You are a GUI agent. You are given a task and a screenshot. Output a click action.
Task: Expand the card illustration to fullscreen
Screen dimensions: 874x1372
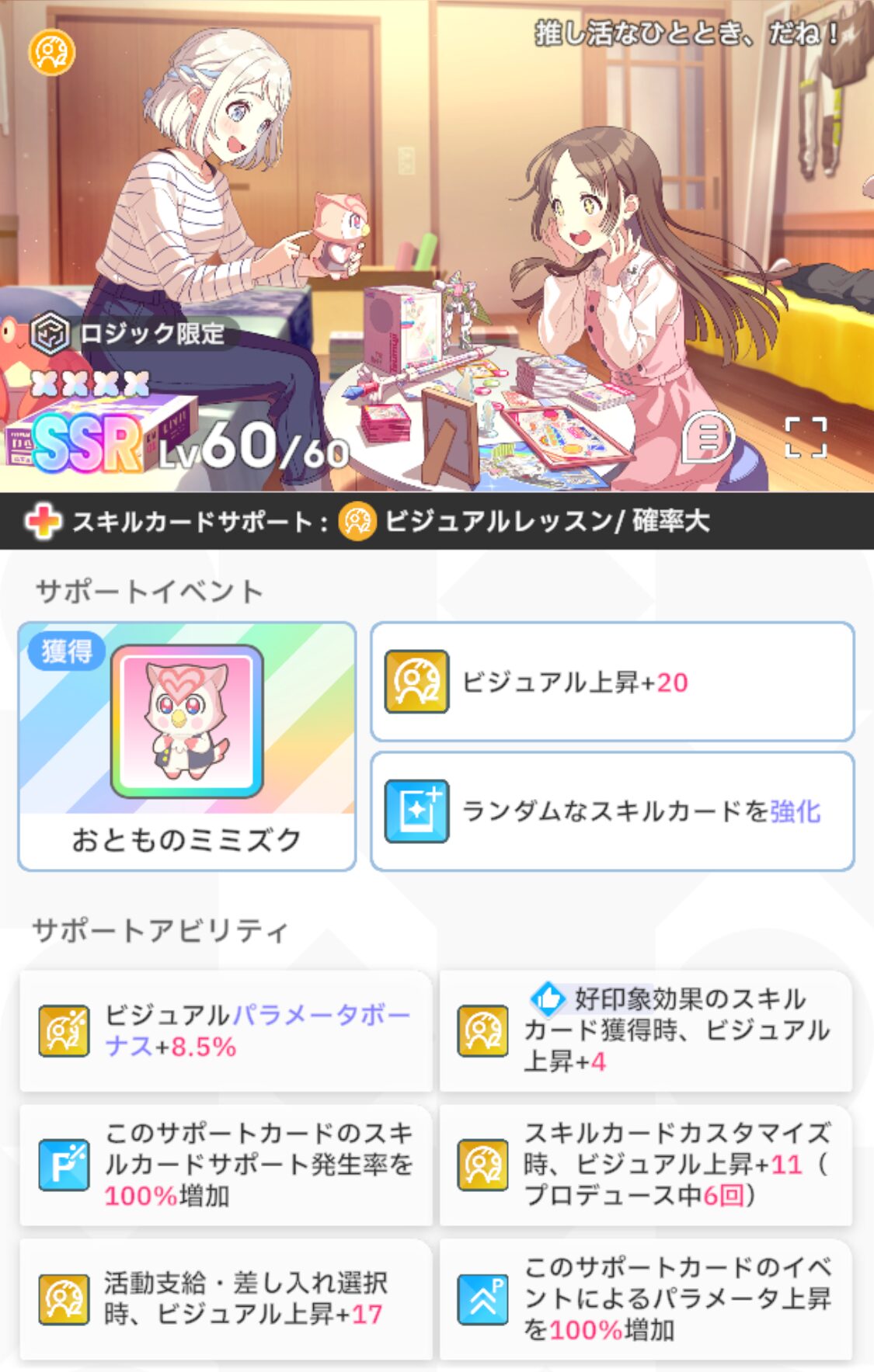coord(805,438)
